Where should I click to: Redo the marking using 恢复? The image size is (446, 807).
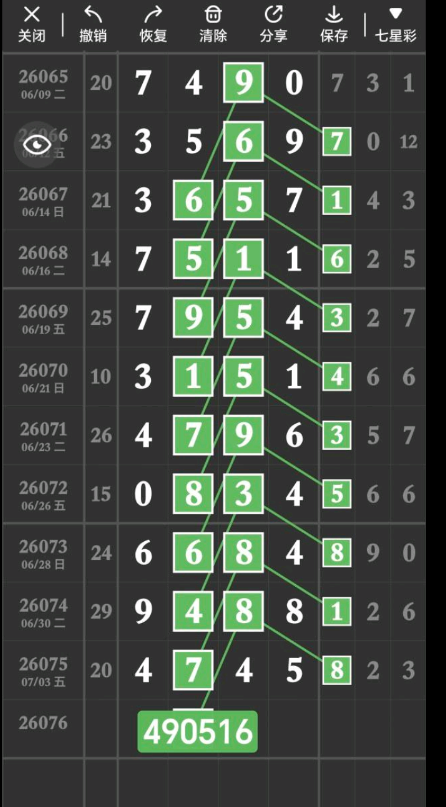pos(153,24)
